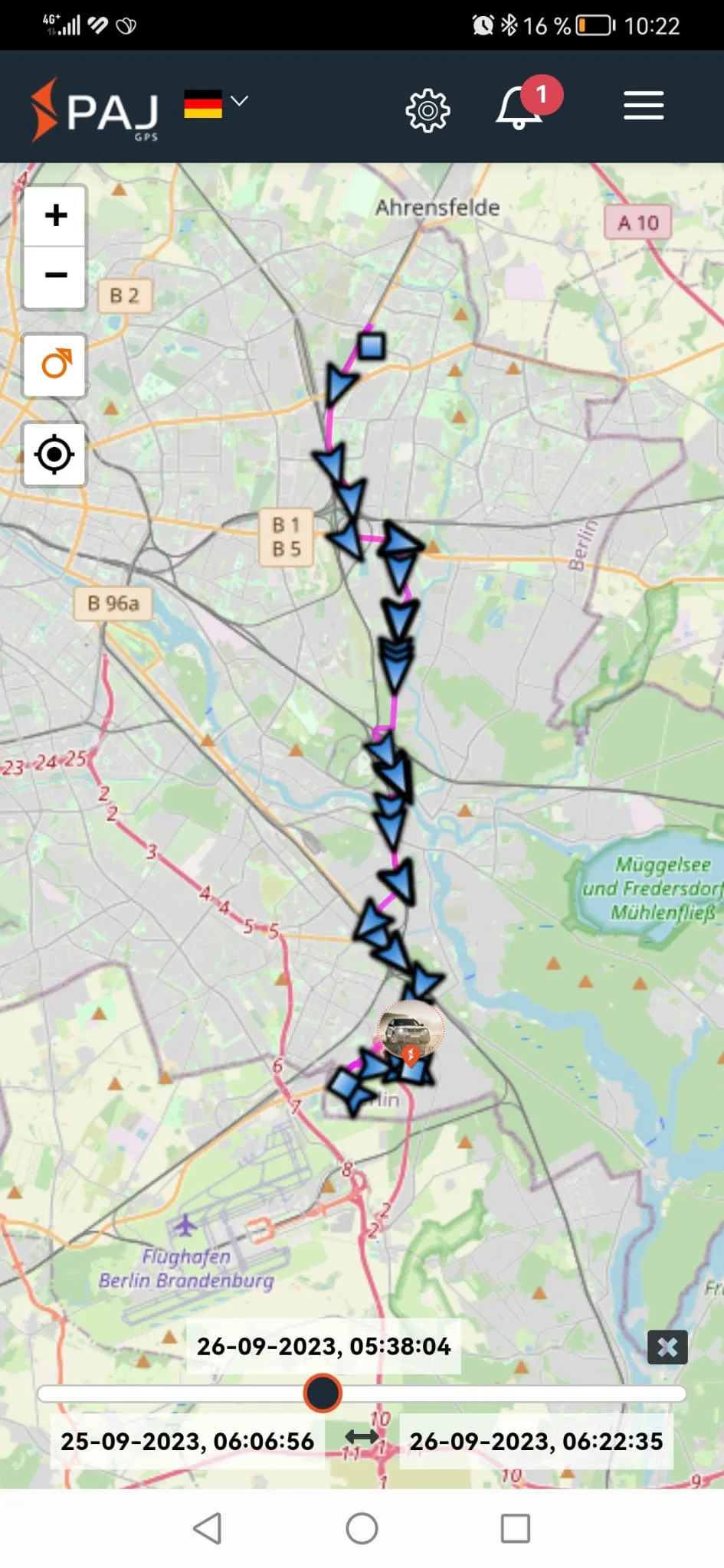Tap the orange circular arrow map button
724x1568 pixels.
pos(55,364)
